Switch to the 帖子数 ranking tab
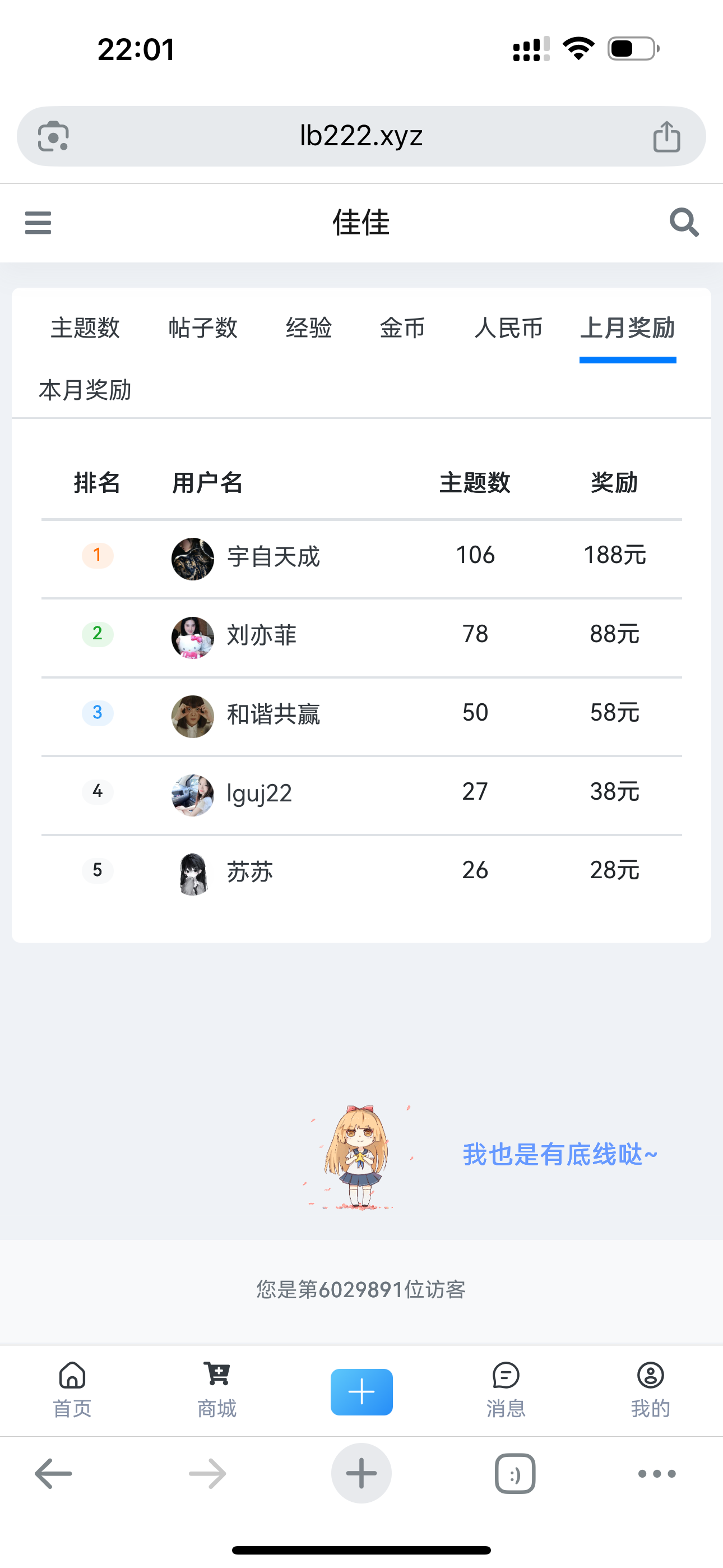This screenshot has width=723, height=1568. (203, 328)
